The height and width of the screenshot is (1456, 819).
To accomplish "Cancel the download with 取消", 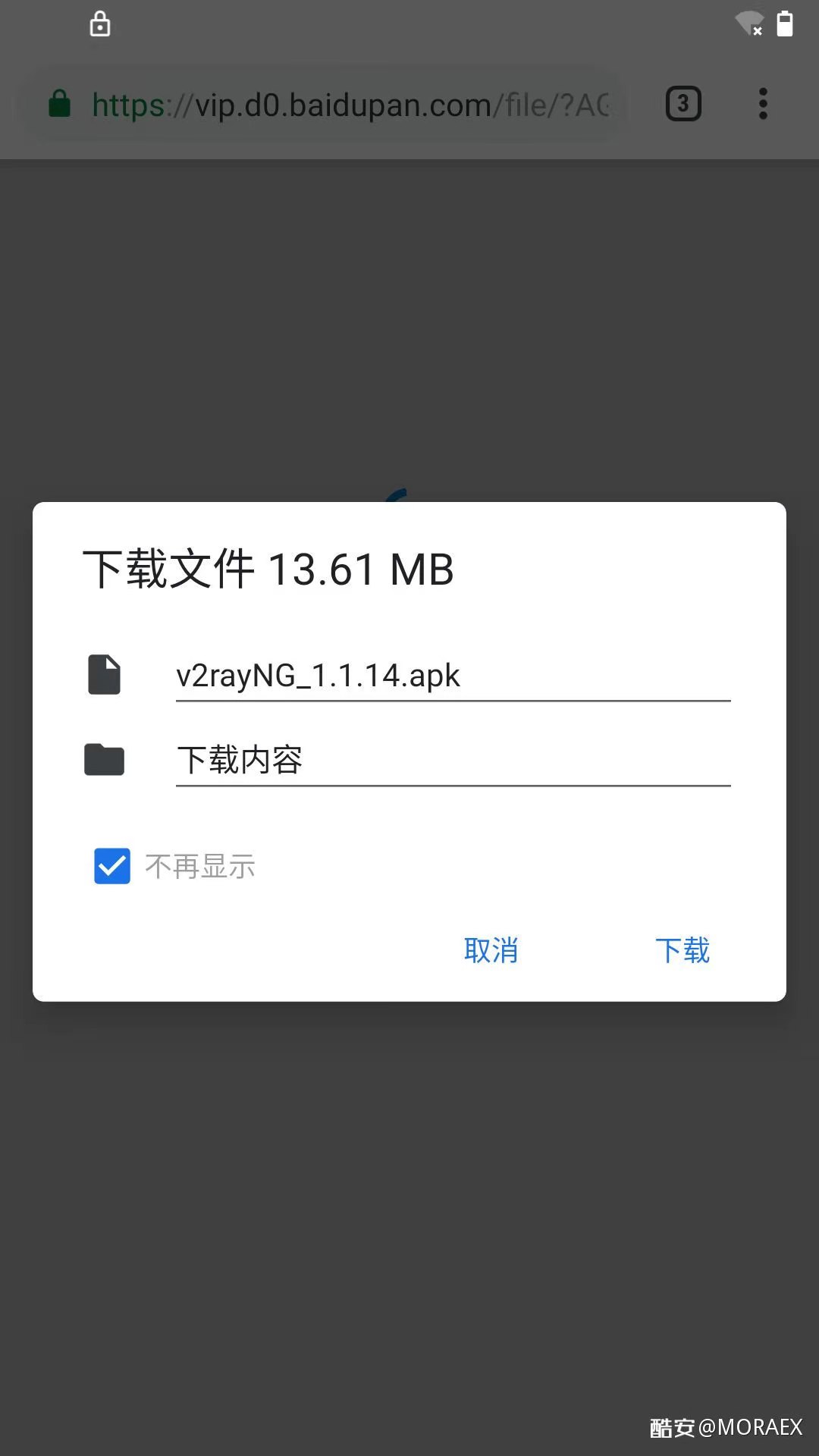I will click(491, 950).
